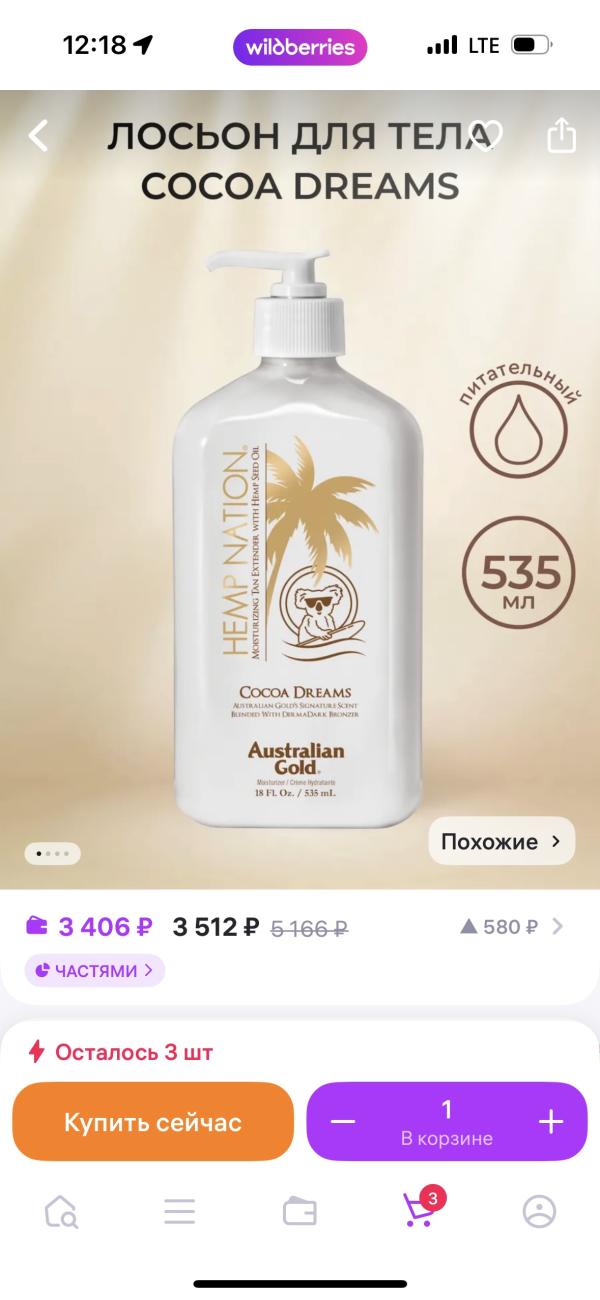600x1300 pixels.
Task: Open the cart tab with 3 items
Action: (419, 1212)
